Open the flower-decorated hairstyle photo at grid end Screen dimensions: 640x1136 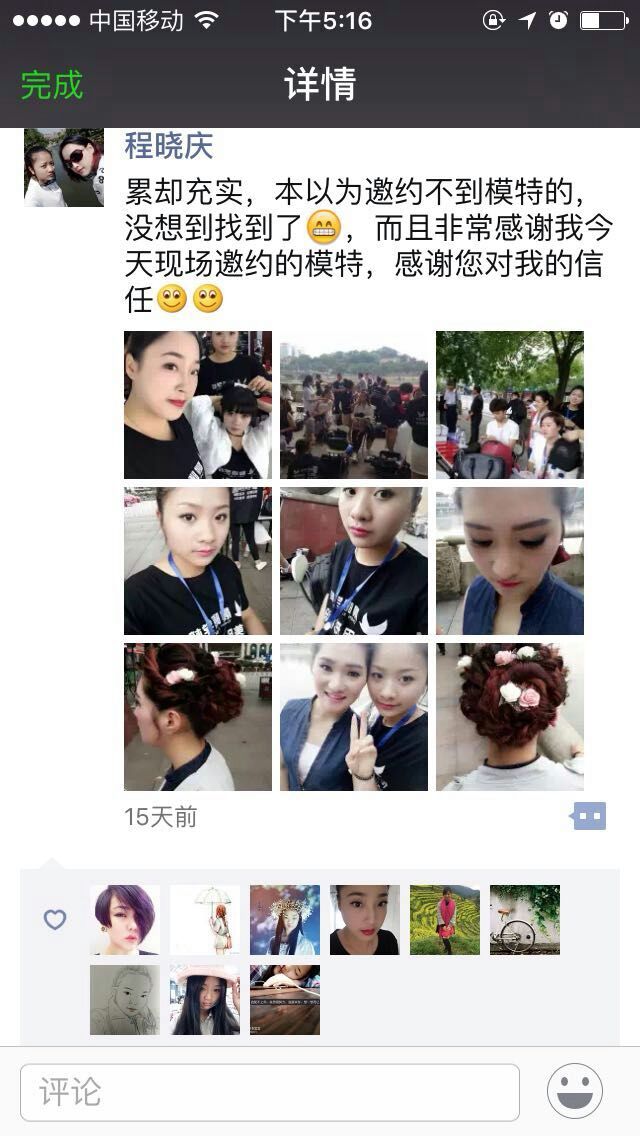(510, 717)
